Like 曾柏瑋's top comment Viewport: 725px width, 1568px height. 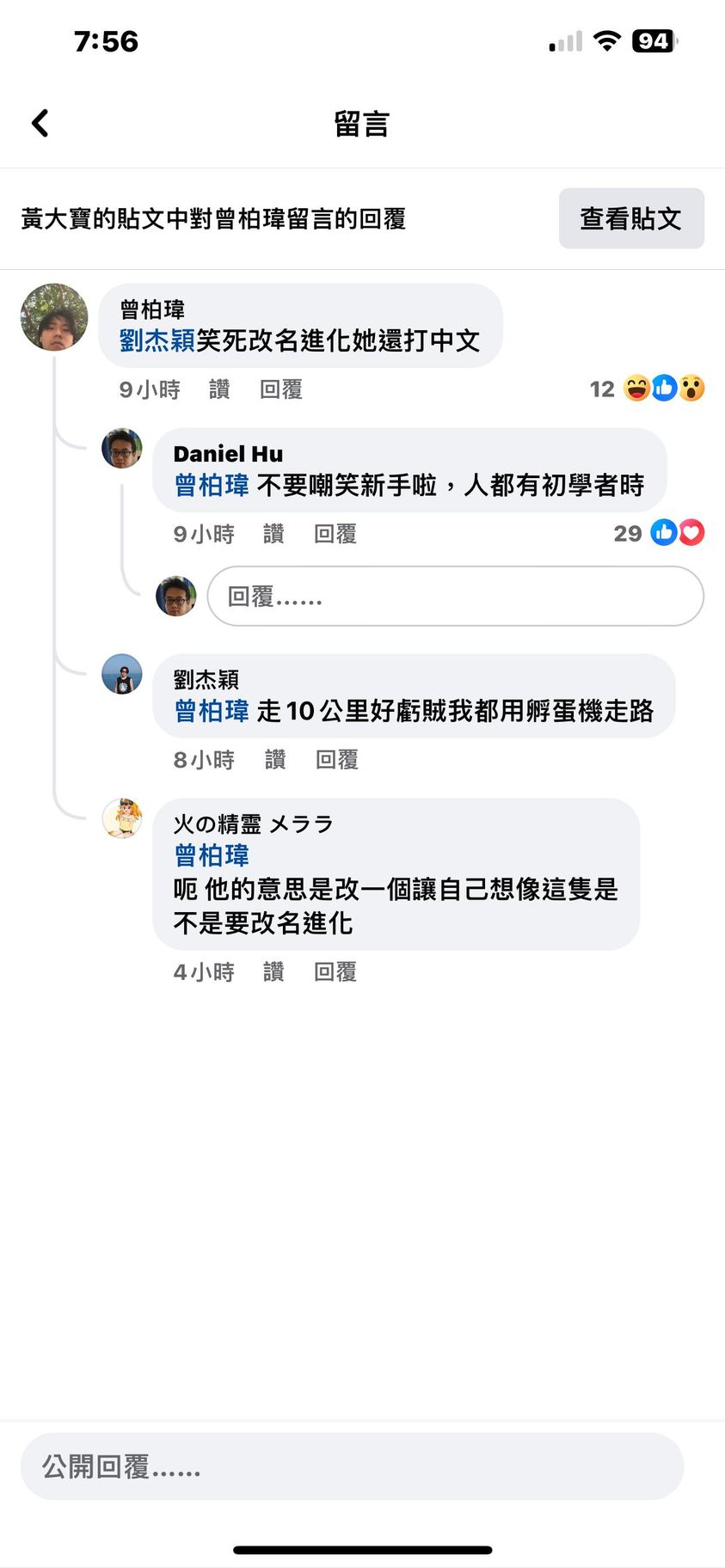[219, 389]
